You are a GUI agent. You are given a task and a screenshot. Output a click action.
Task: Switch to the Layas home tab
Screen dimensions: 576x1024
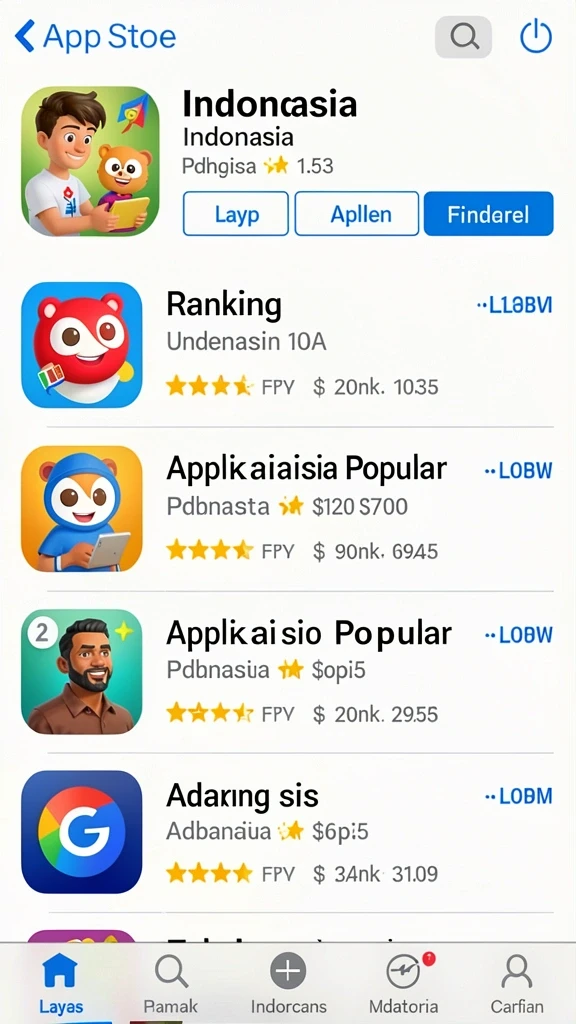pos(61,984)
